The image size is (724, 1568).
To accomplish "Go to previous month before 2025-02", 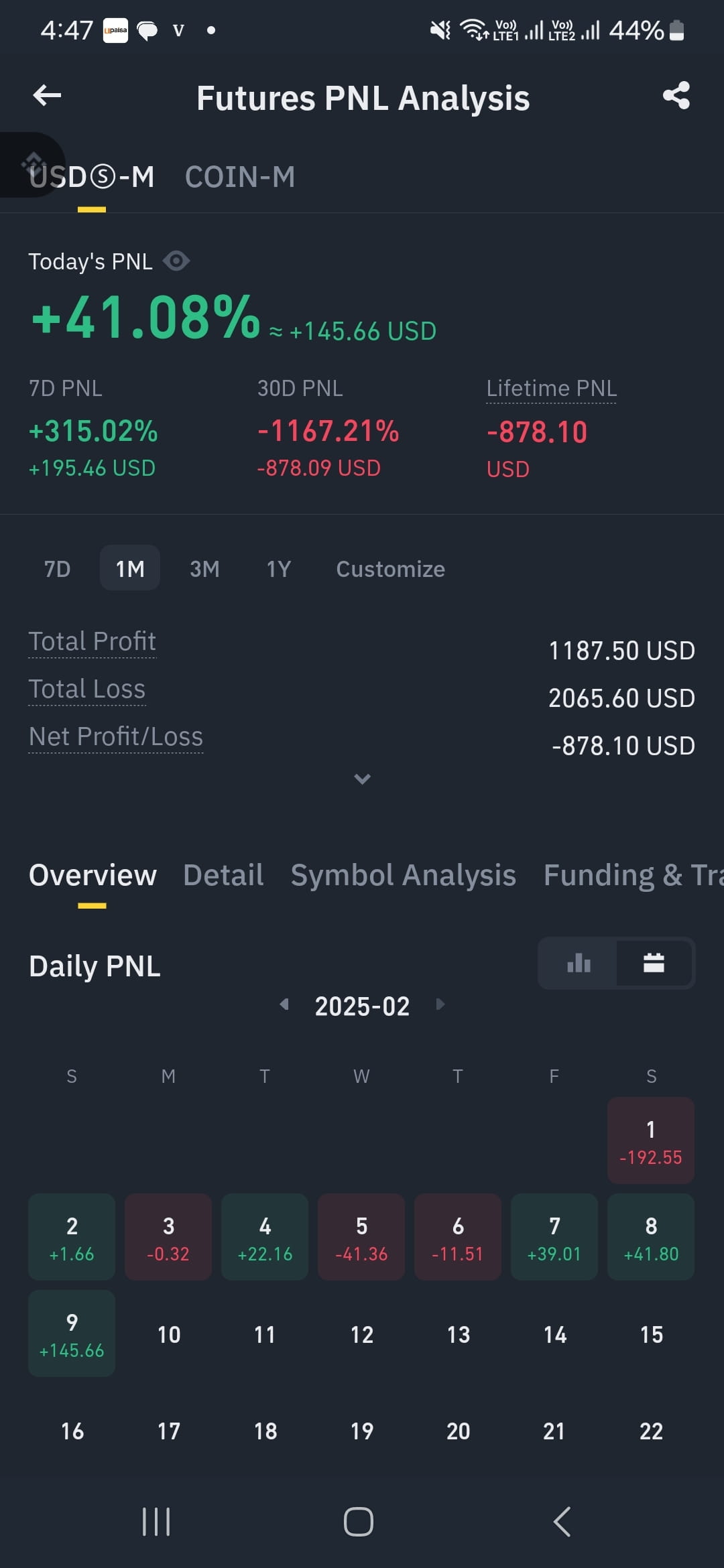I will [x=284, y=1004].
